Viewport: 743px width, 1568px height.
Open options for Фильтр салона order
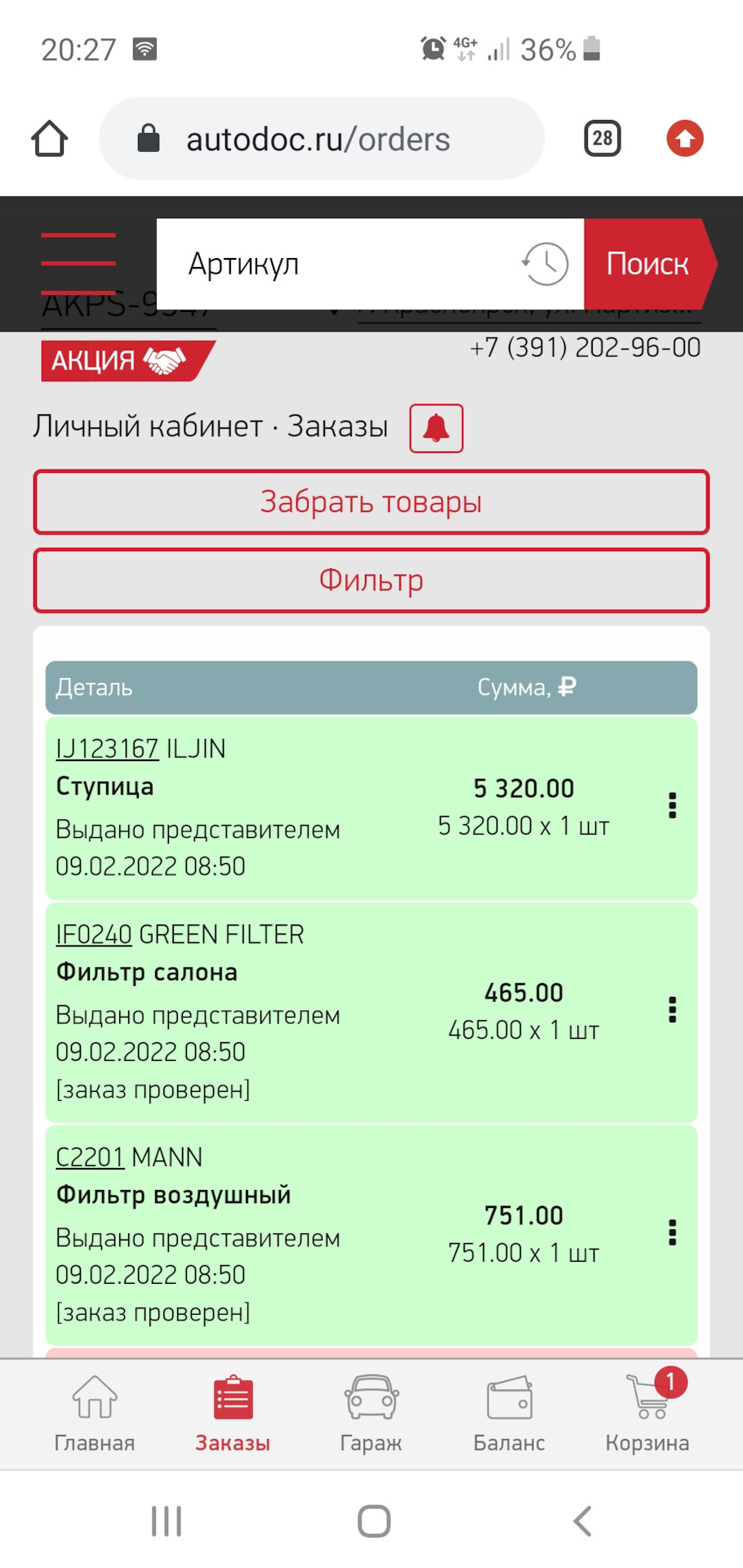672,1010
